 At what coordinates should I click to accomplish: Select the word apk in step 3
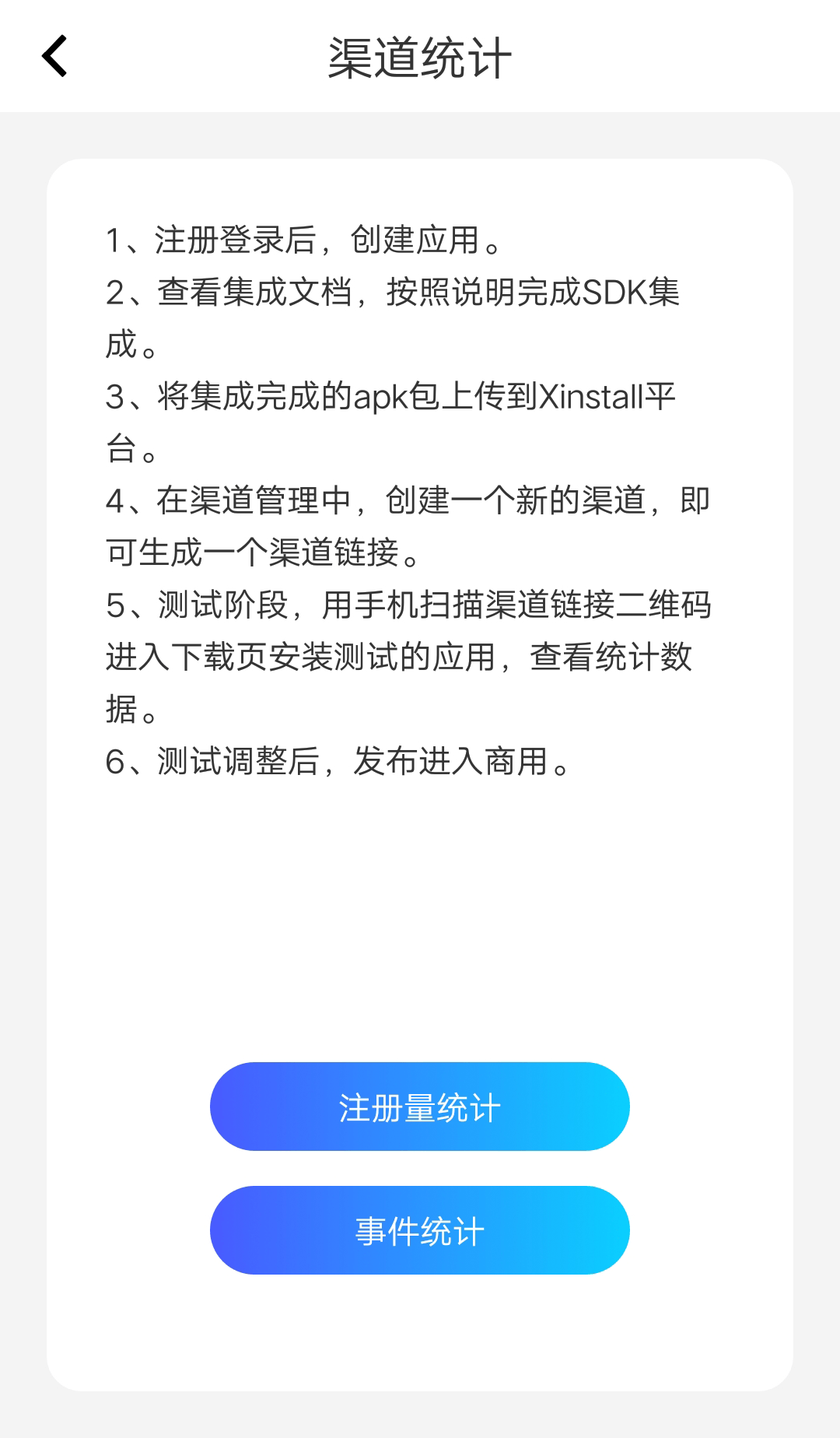376,397
